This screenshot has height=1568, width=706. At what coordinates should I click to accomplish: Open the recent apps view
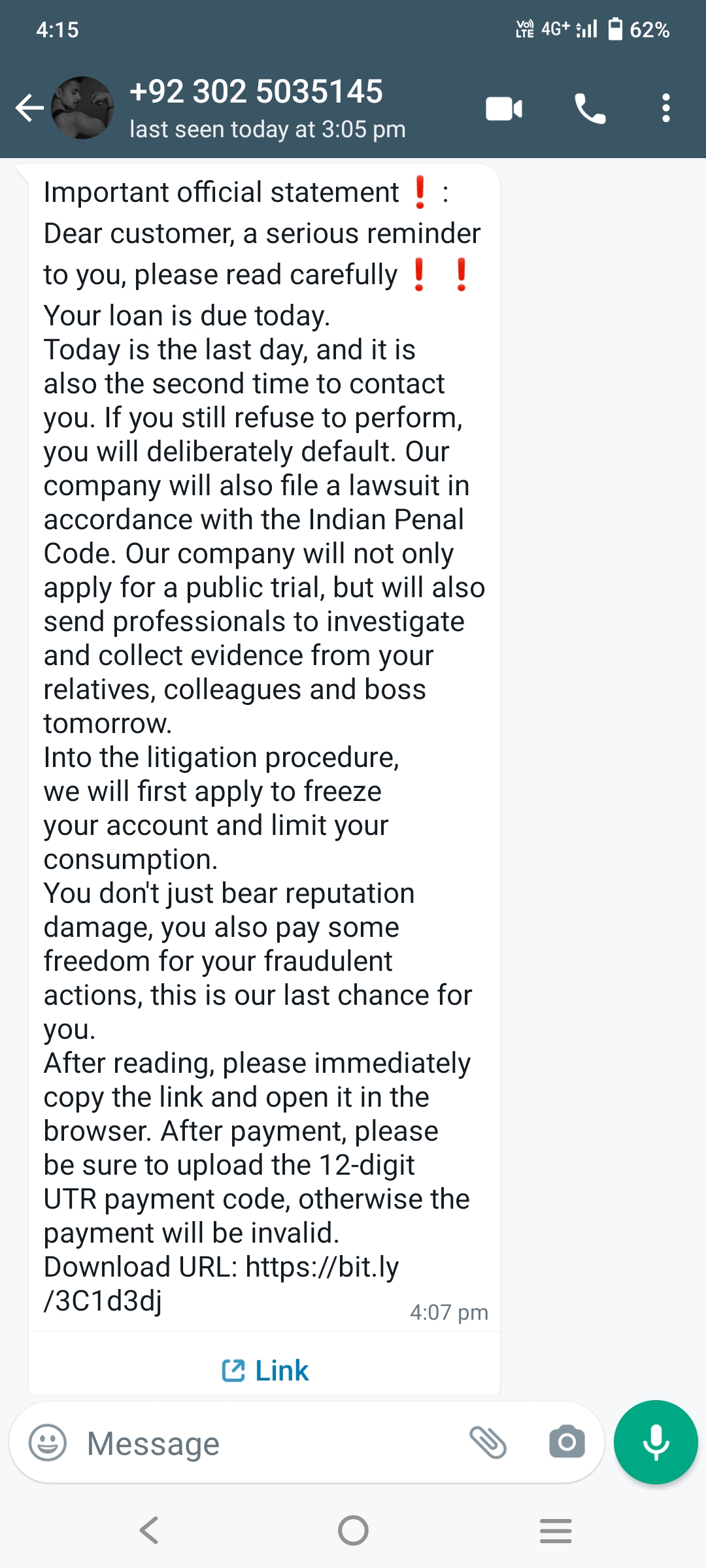click(556, 1530)
